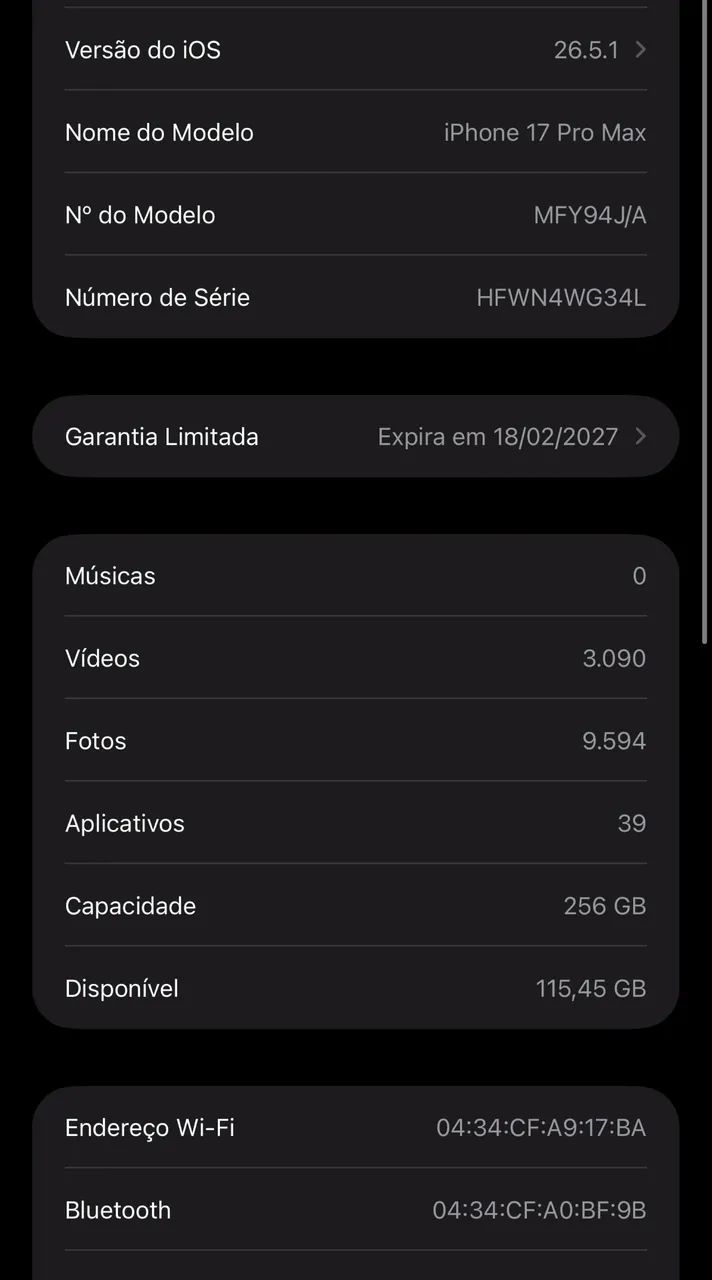Open the Versão do iOS row
712x1280 pixels.
(x=355, y=49)
